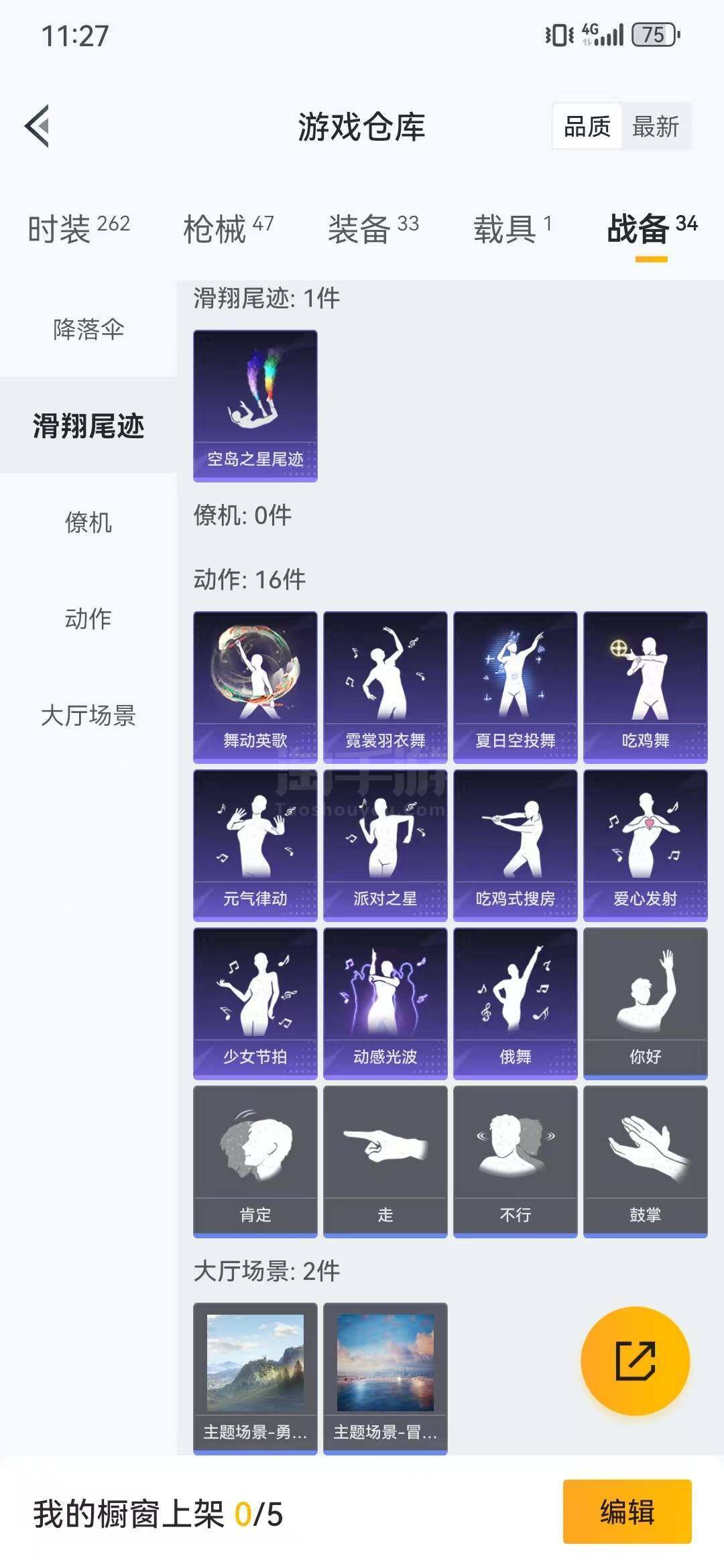Viewport: 724px width, 1568px height.
Task: Tap the 编辑 button
Action: (627, 1512)
